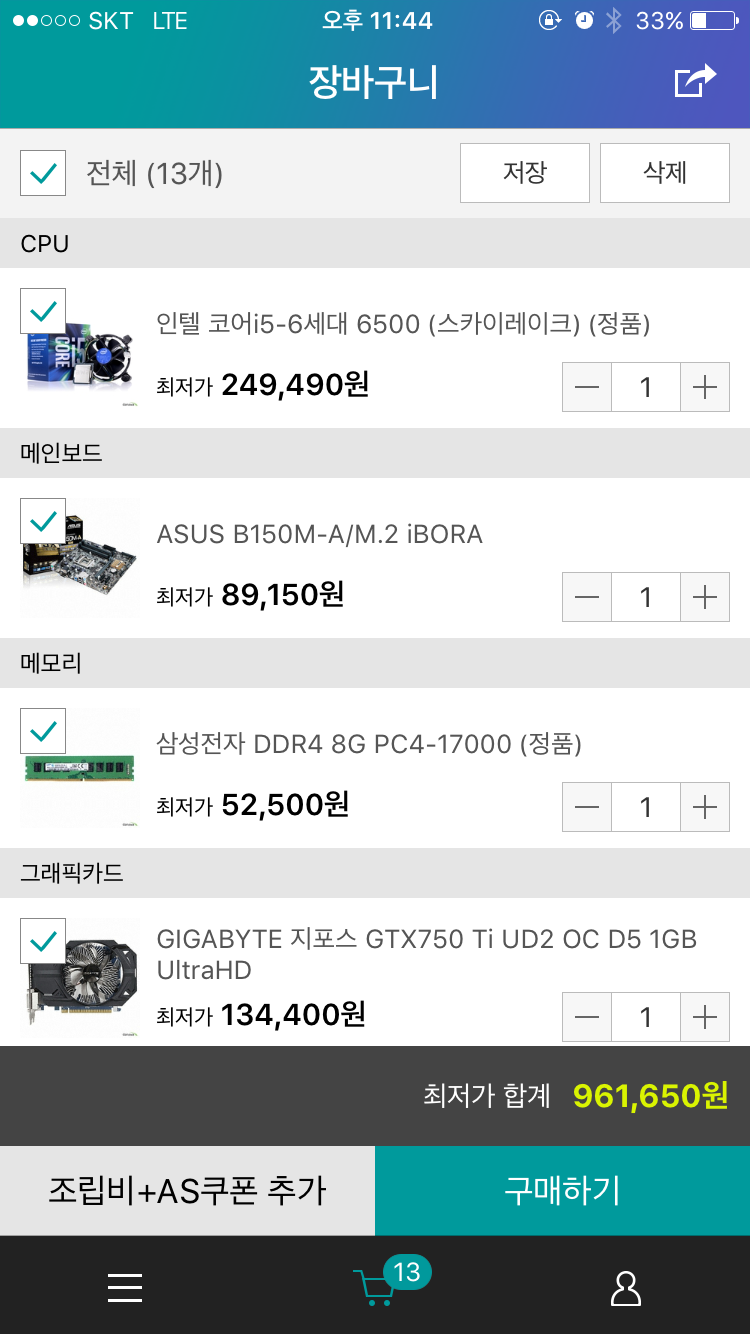
Task: Increase quantity of ASUS B150M-A mainboard
Action: [705, 597]
